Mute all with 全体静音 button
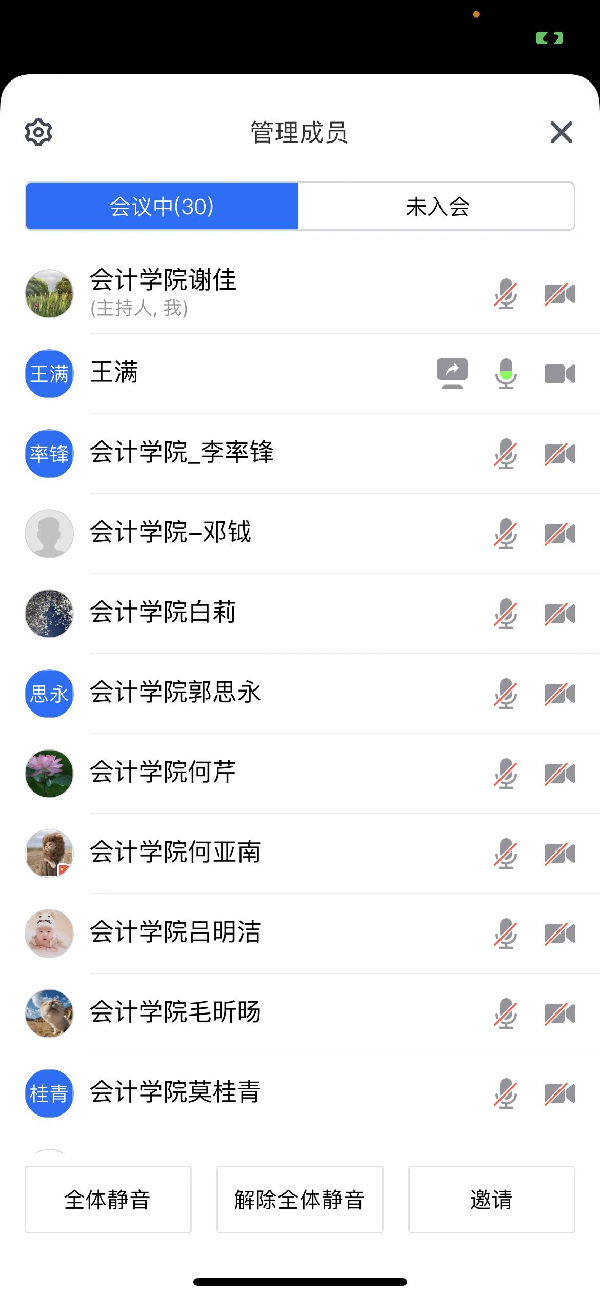 [x=108, y=1199]
